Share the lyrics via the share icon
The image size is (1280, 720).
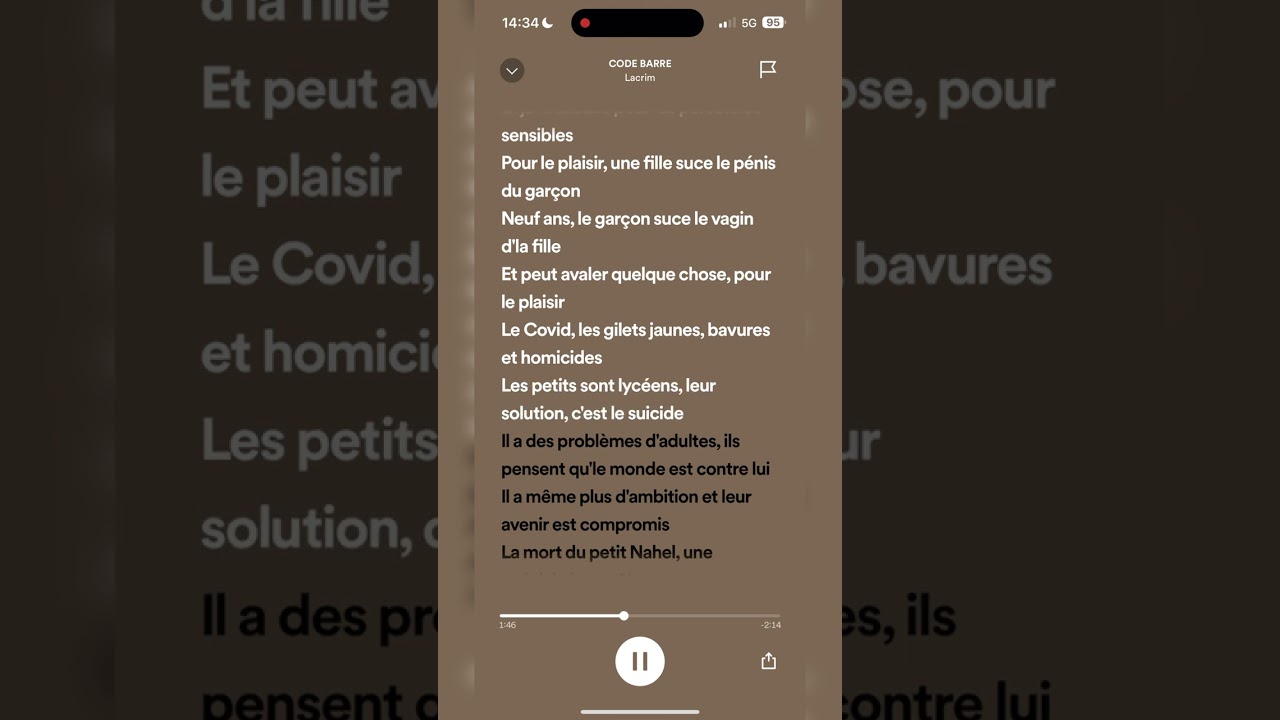coord(768,661)
